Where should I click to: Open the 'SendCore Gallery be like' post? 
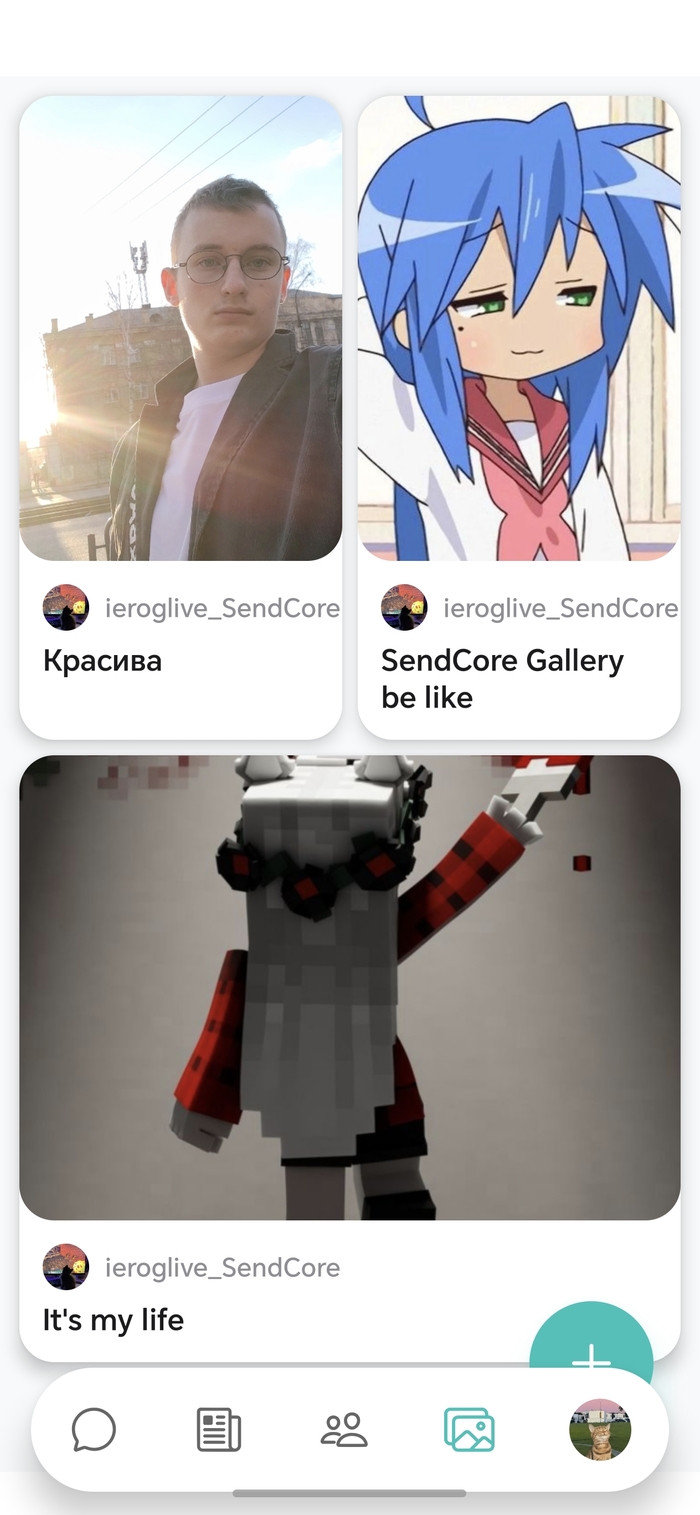click(x=519, y=330)
